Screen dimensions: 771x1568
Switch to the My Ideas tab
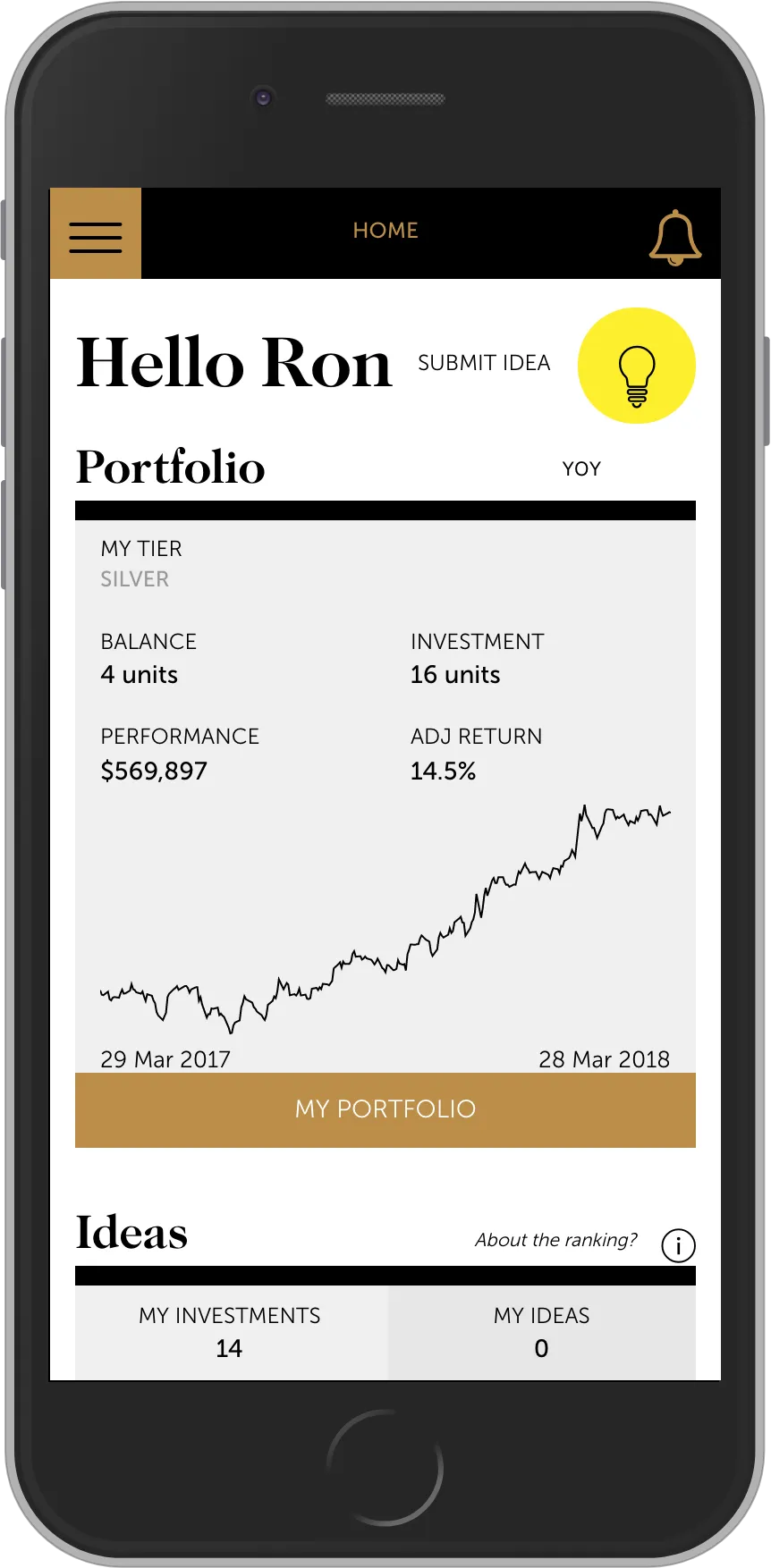click(541, 1331)
